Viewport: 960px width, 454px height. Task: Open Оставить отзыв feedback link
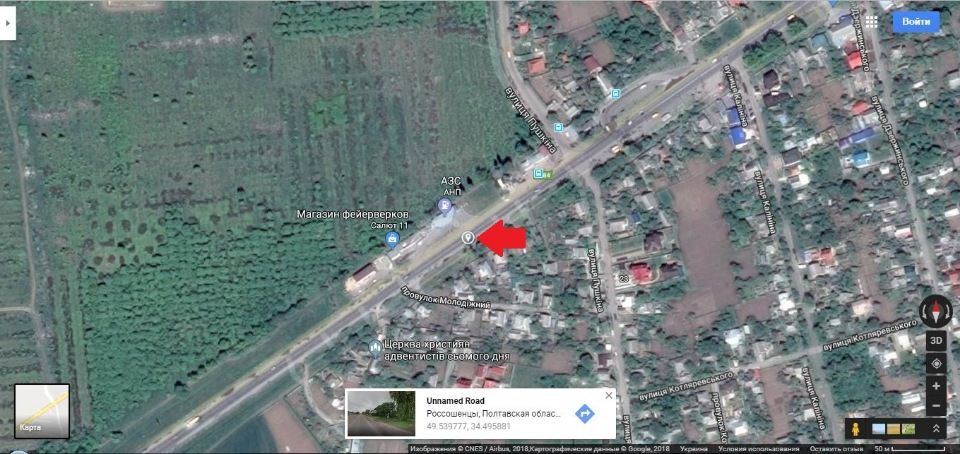point(835,449)
